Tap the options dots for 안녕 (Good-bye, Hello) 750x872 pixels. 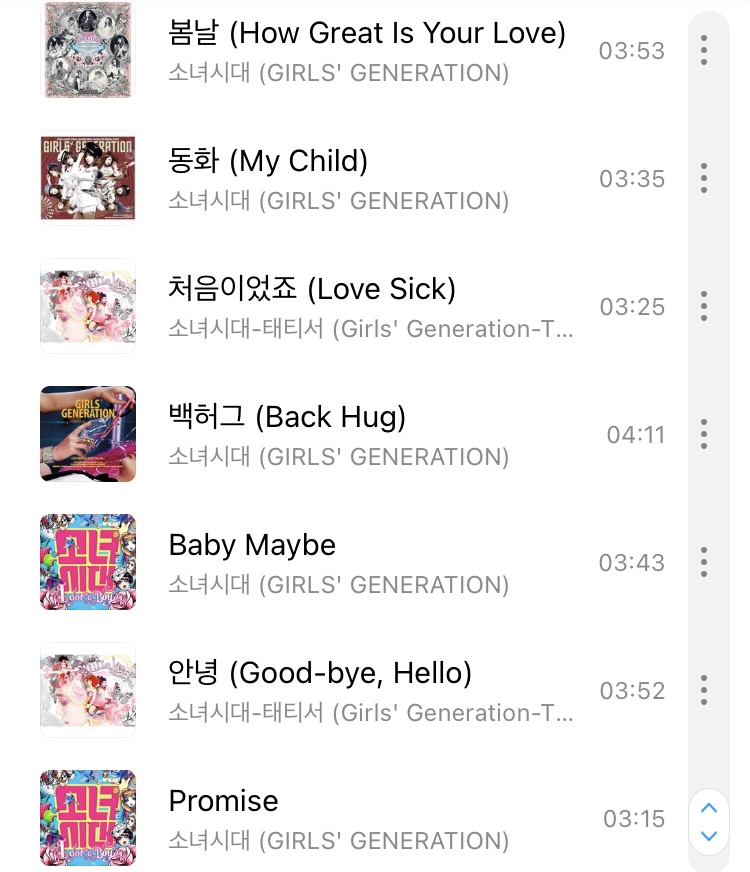click(x=704, y=690)
